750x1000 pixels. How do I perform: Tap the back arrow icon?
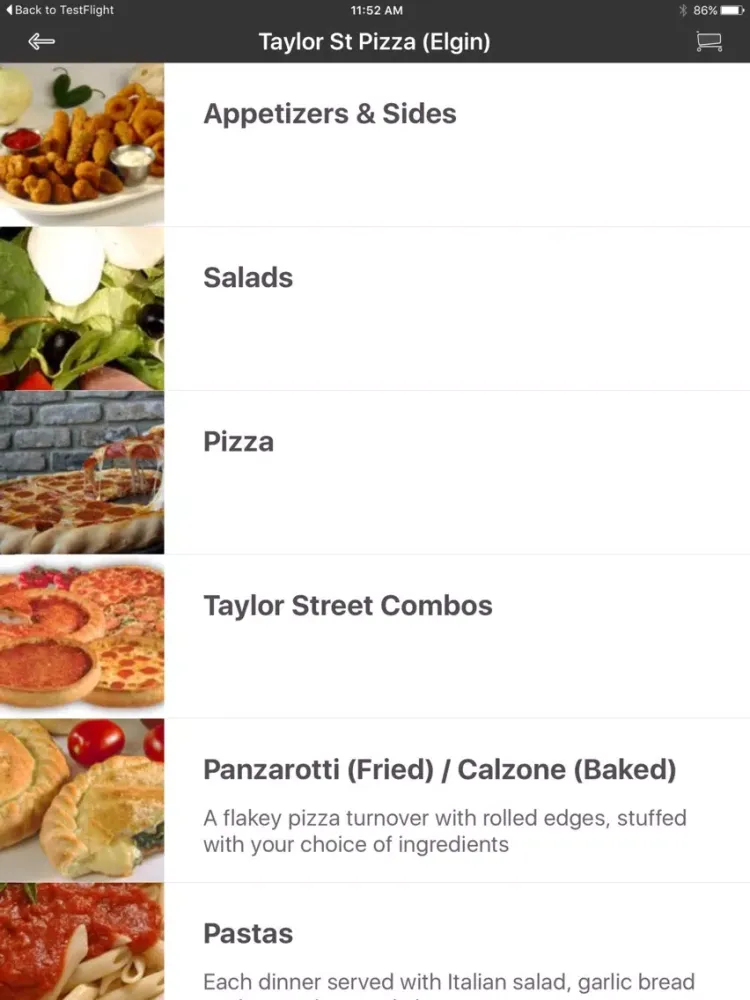40,42
